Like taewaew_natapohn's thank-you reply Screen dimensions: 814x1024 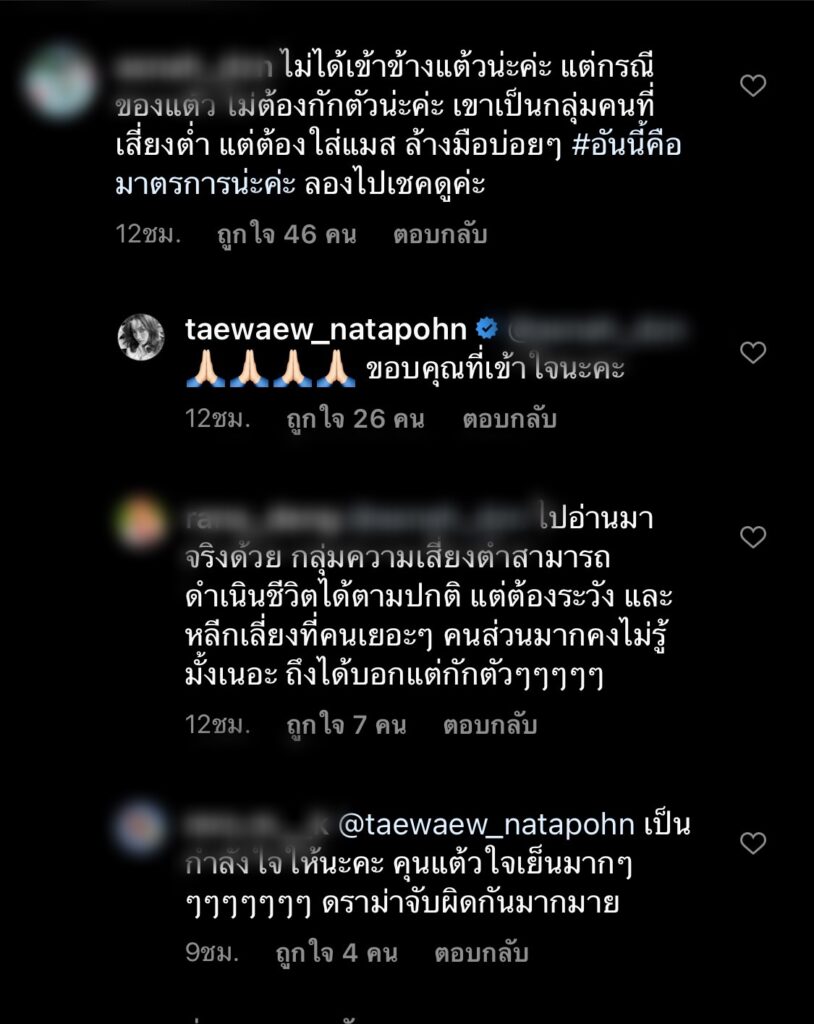pos(752,352)
